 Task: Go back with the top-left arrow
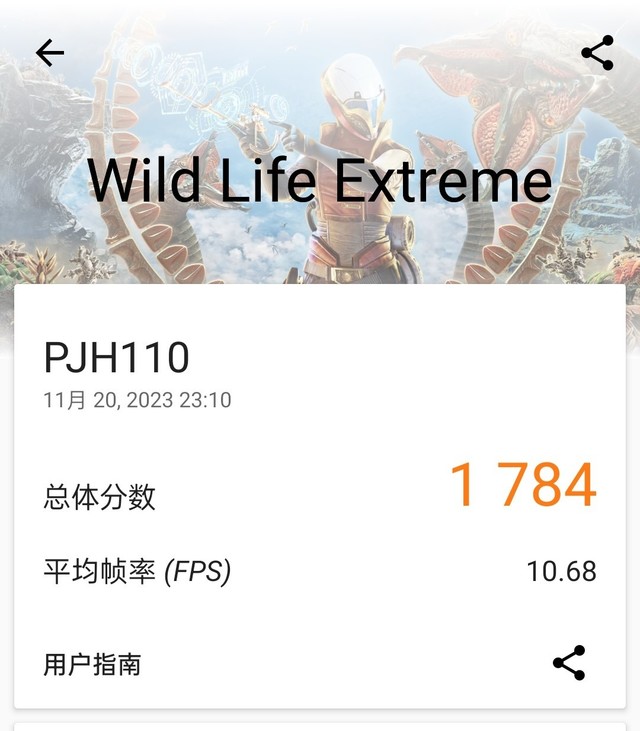tap(49, 53)
